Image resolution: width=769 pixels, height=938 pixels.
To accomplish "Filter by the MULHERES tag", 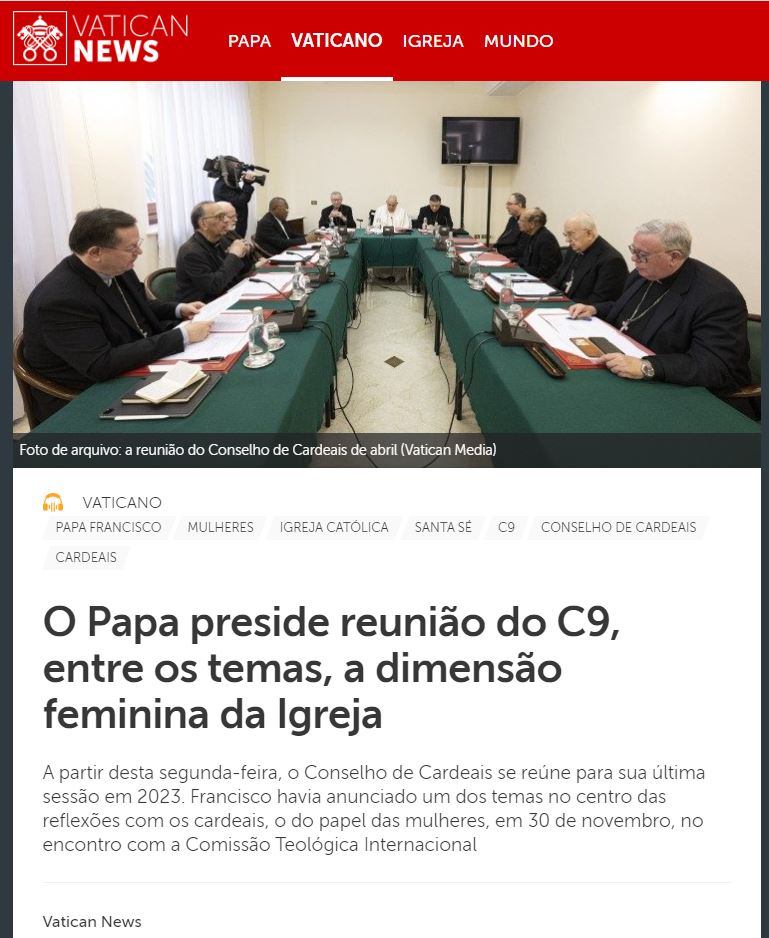I will [220, 527].
